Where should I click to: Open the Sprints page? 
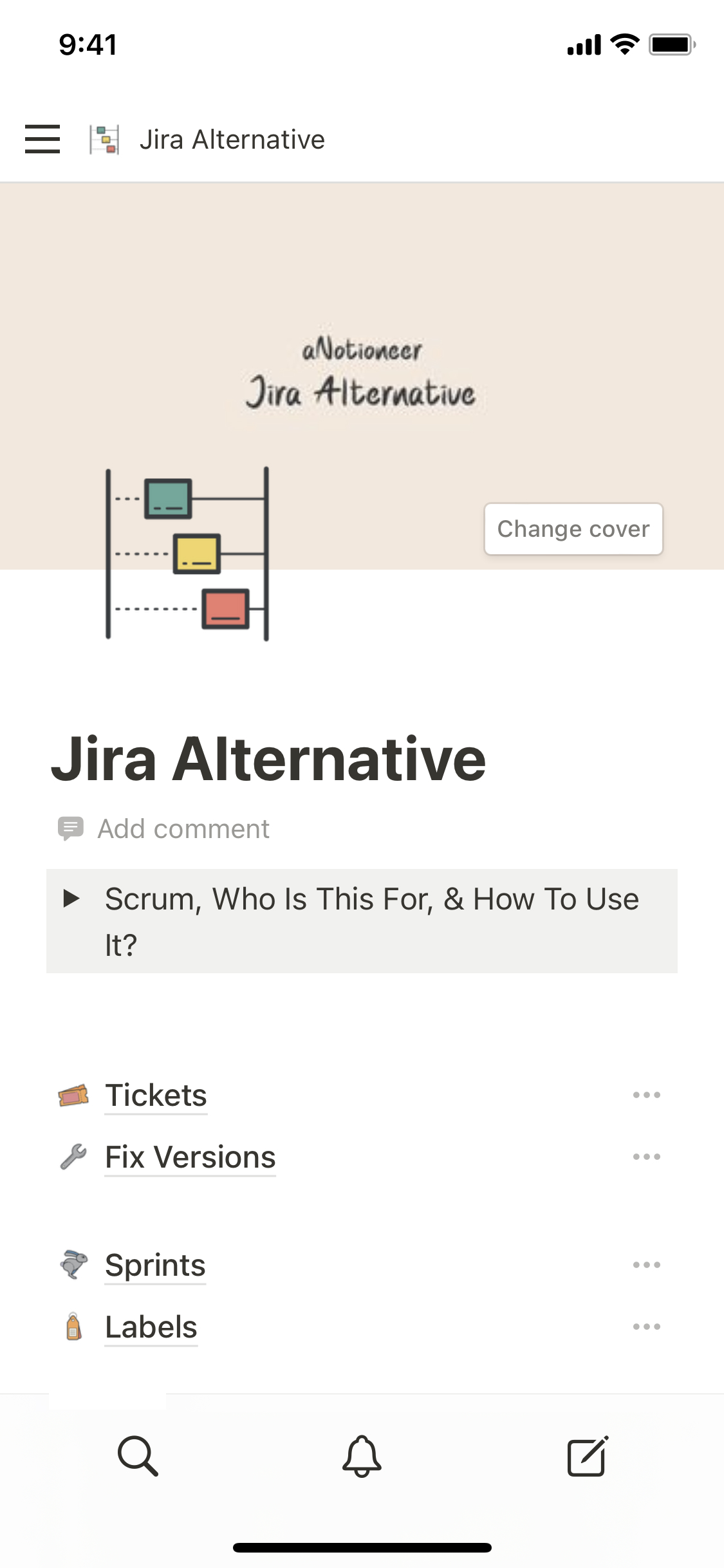tap(155, 1265)
